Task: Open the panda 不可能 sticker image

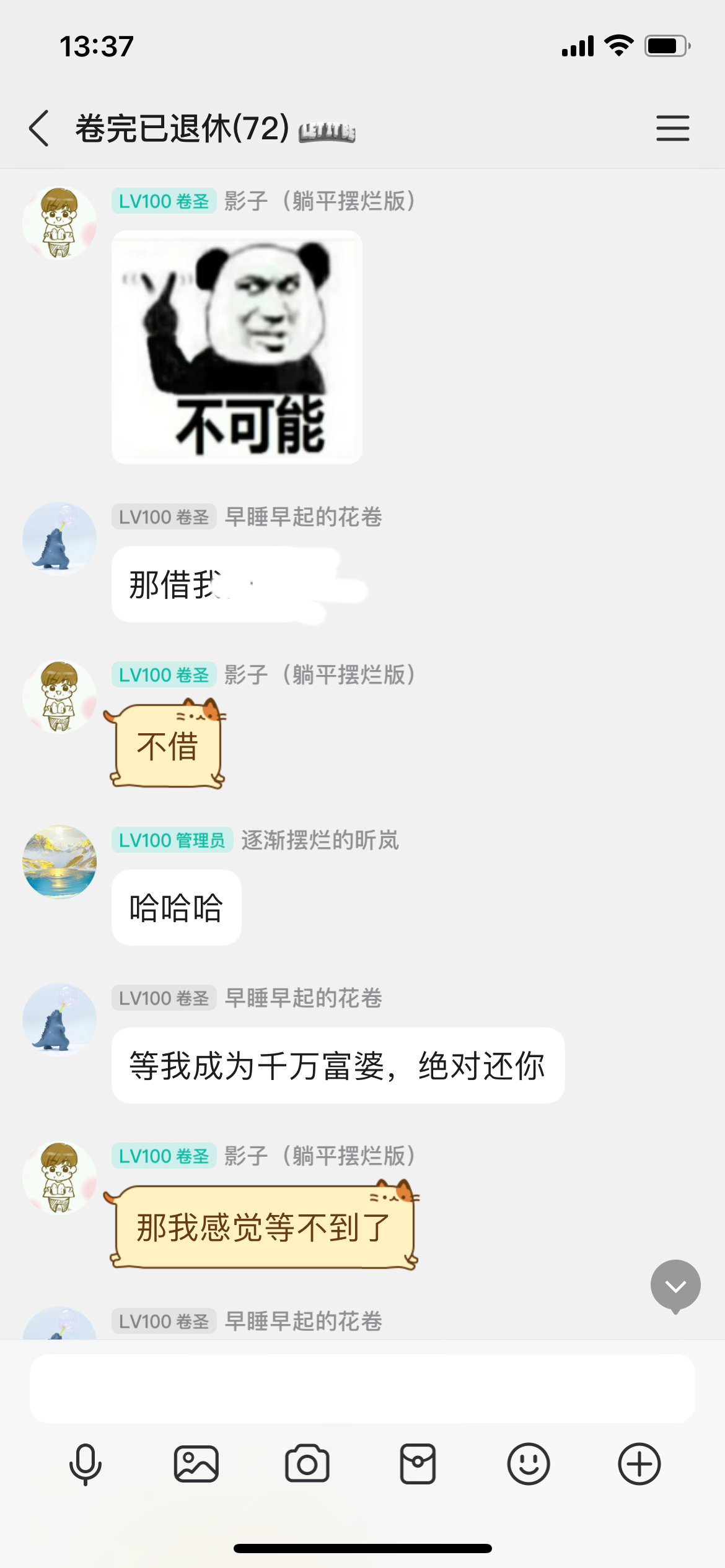Action: tap(237, 347)
